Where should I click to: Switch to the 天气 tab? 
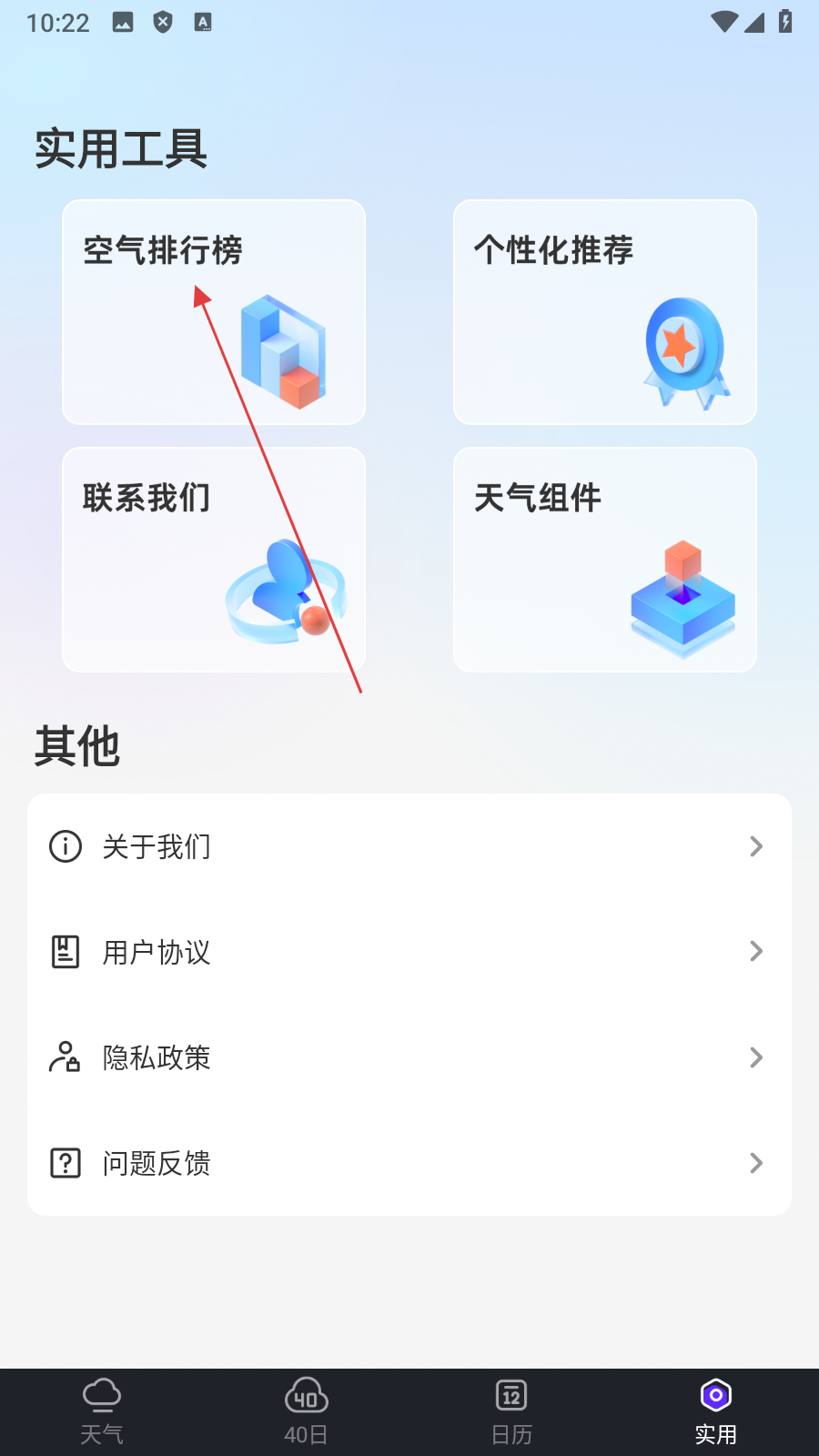pyautogui.click(x=102, y=1411)
